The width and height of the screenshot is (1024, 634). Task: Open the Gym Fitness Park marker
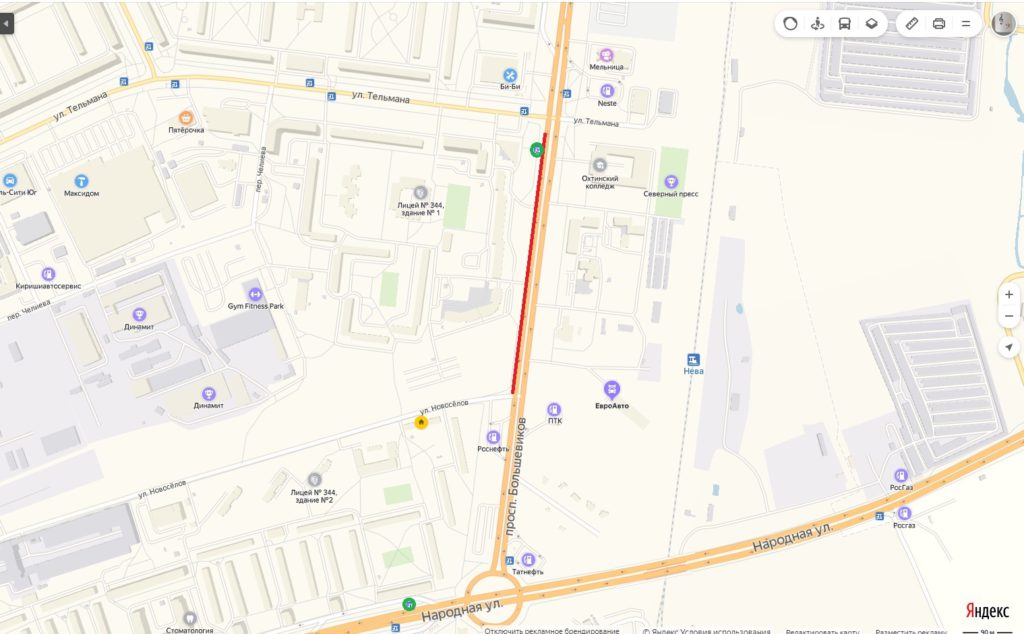click(254, 294)
